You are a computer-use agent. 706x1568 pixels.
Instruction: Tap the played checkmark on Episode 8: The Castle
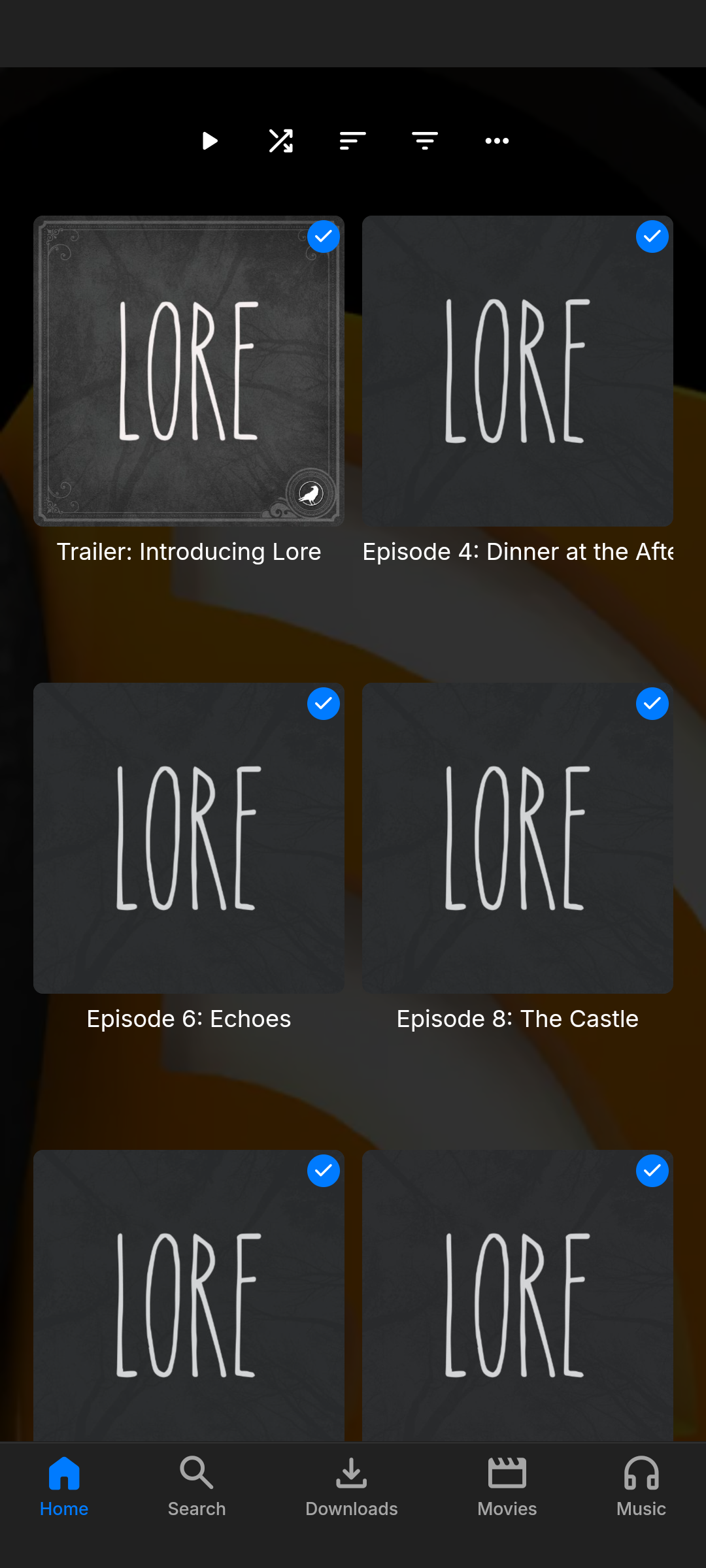click(x=652, y=704)
